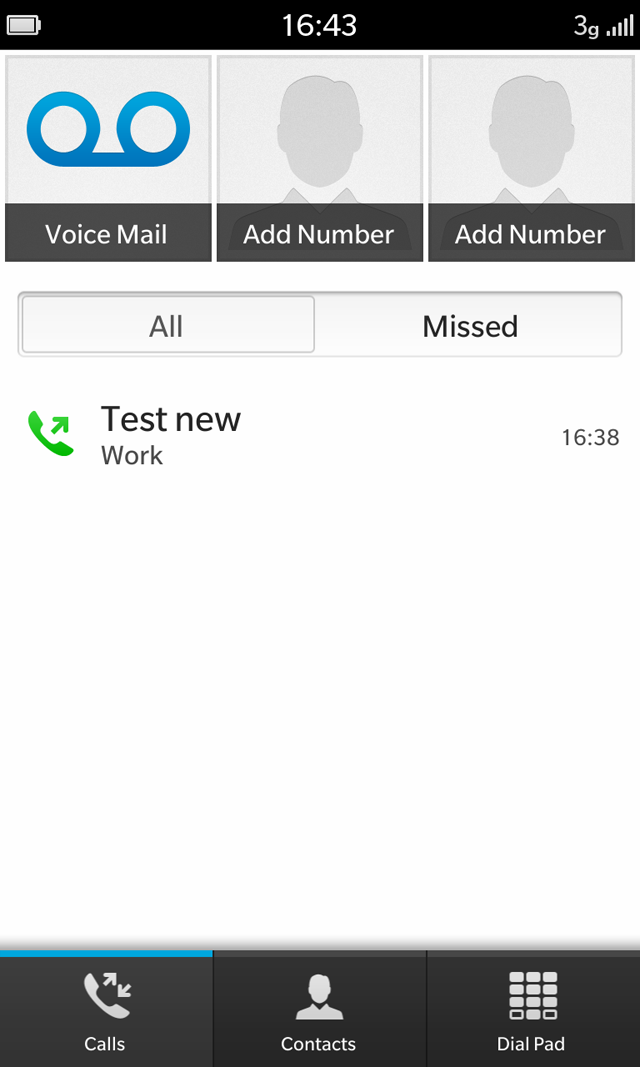
Task: Open the Test new call entry
Action: pos(320,435)
